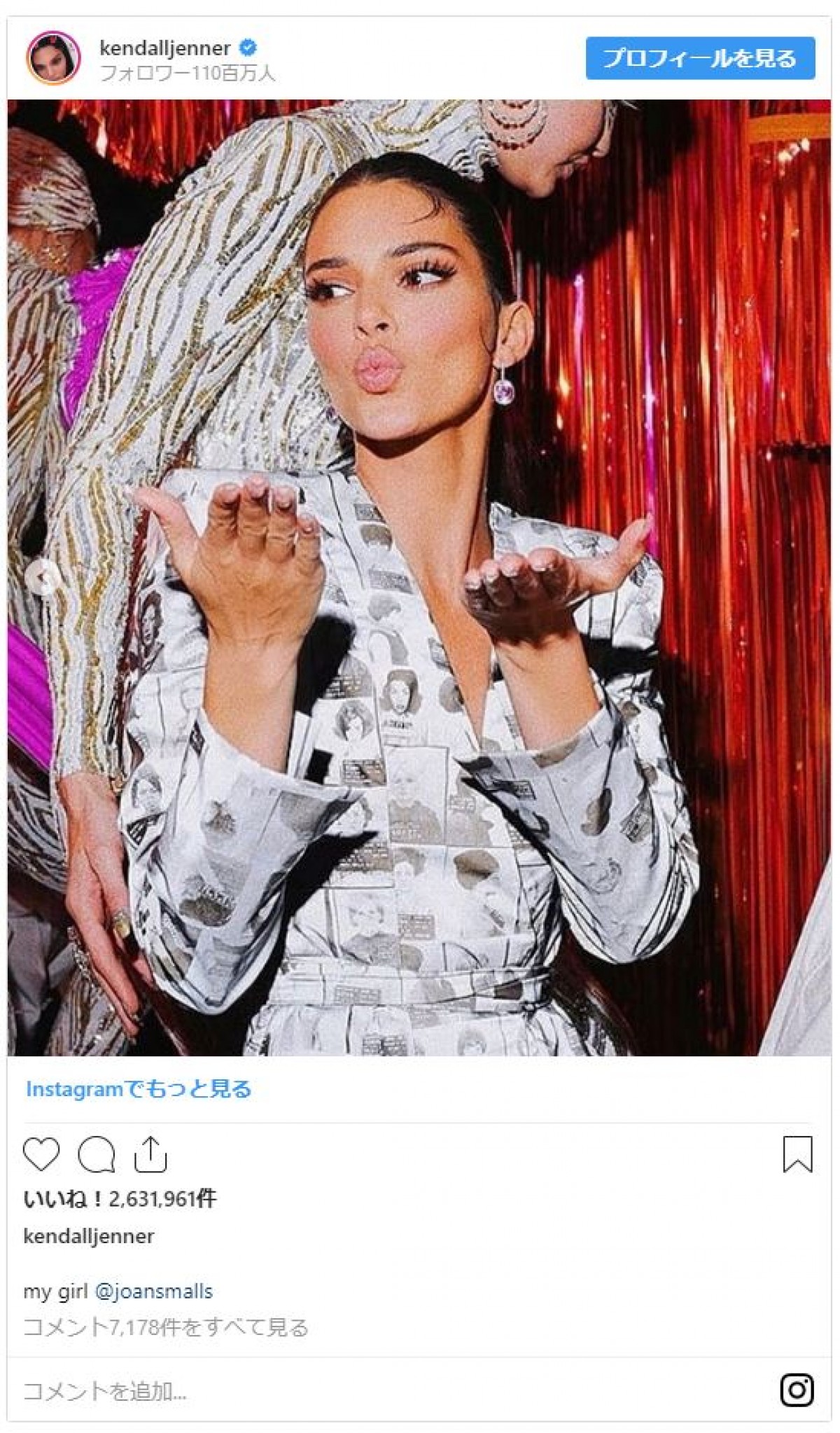Viewport: 840px width, 1433px height.
Task: Open the kendalljenner username in header
Action: tap(165, 48)
